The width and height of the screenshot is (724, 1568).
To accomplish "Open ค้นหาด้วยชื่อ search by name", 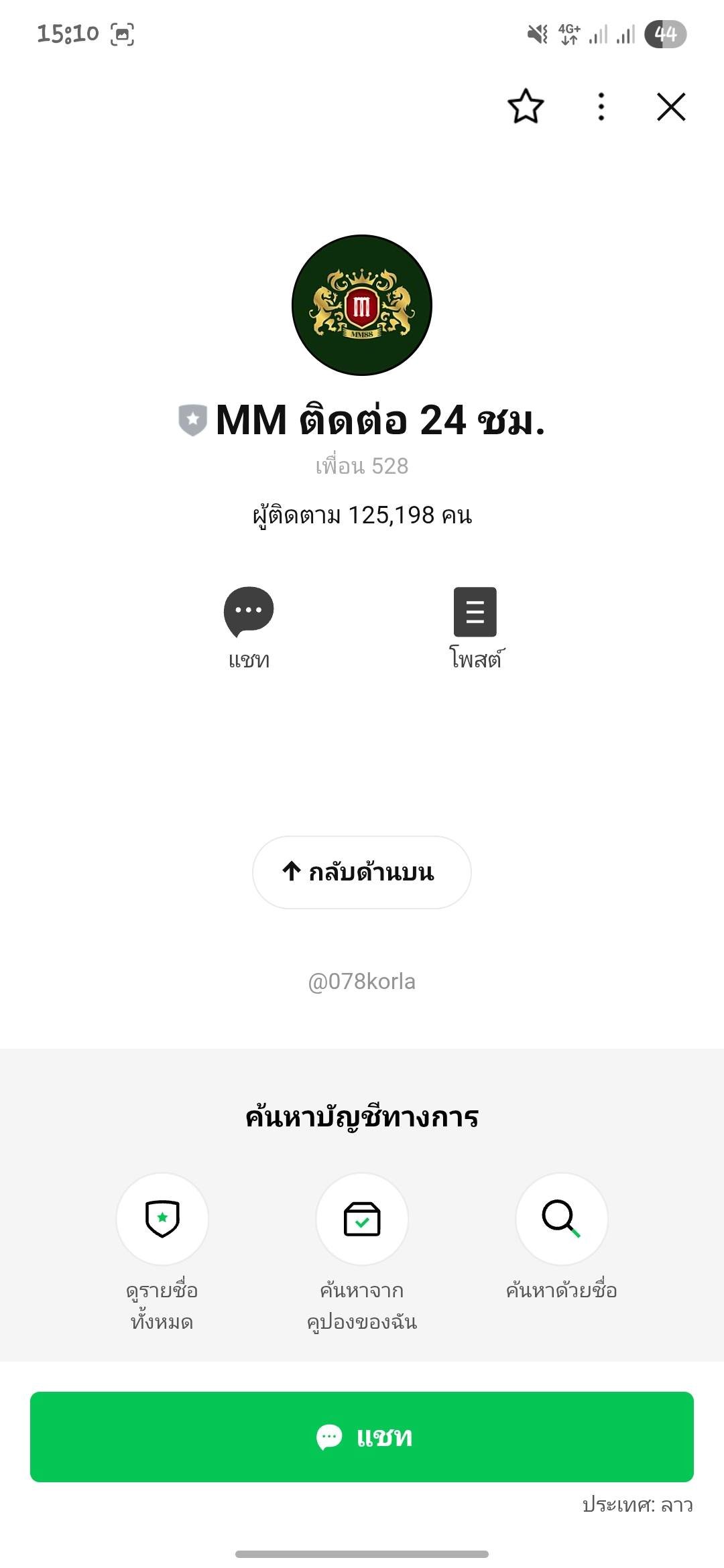I will [561, 1218].
